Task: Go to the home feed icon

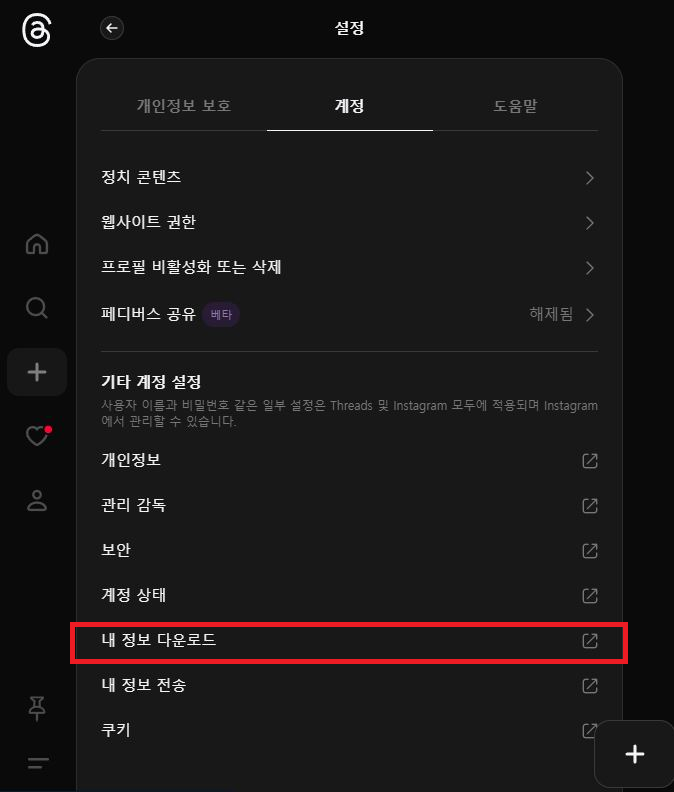Action: (37, 244)
